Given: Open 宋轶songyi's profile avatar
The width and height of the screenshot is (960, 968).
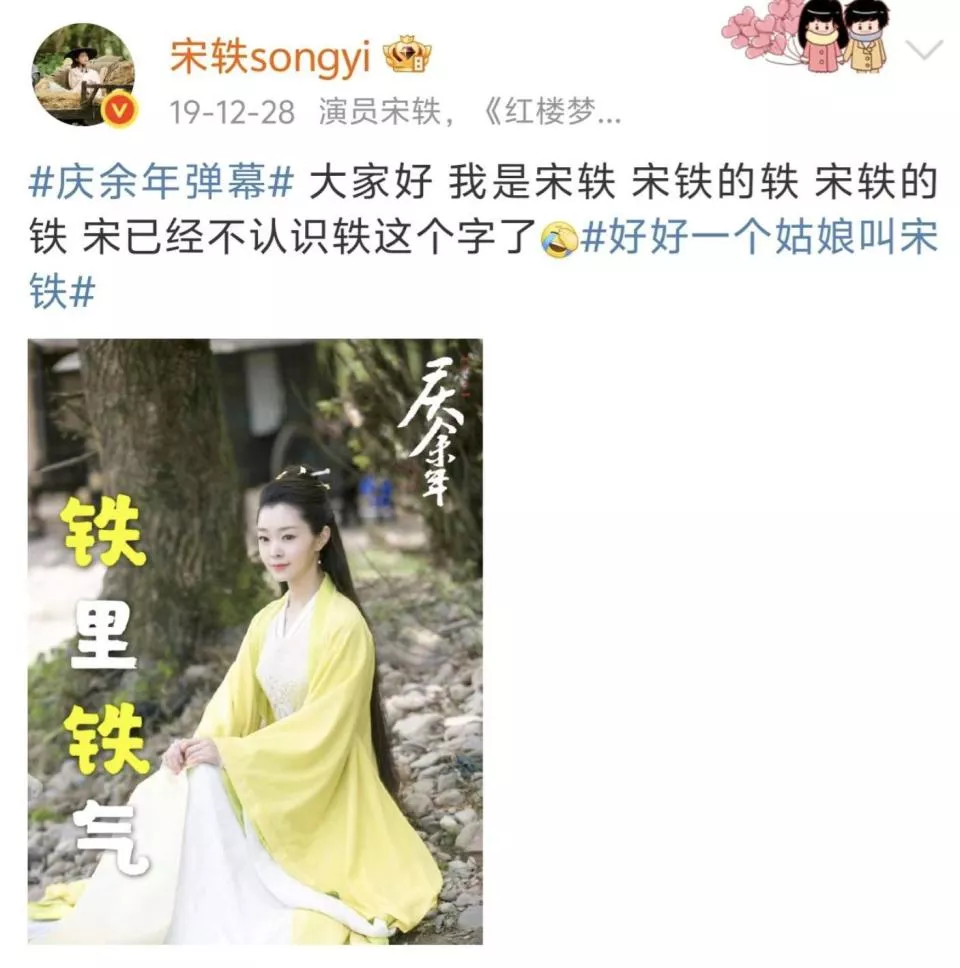Looking at the screenshot, I should [x=83, y=75].
